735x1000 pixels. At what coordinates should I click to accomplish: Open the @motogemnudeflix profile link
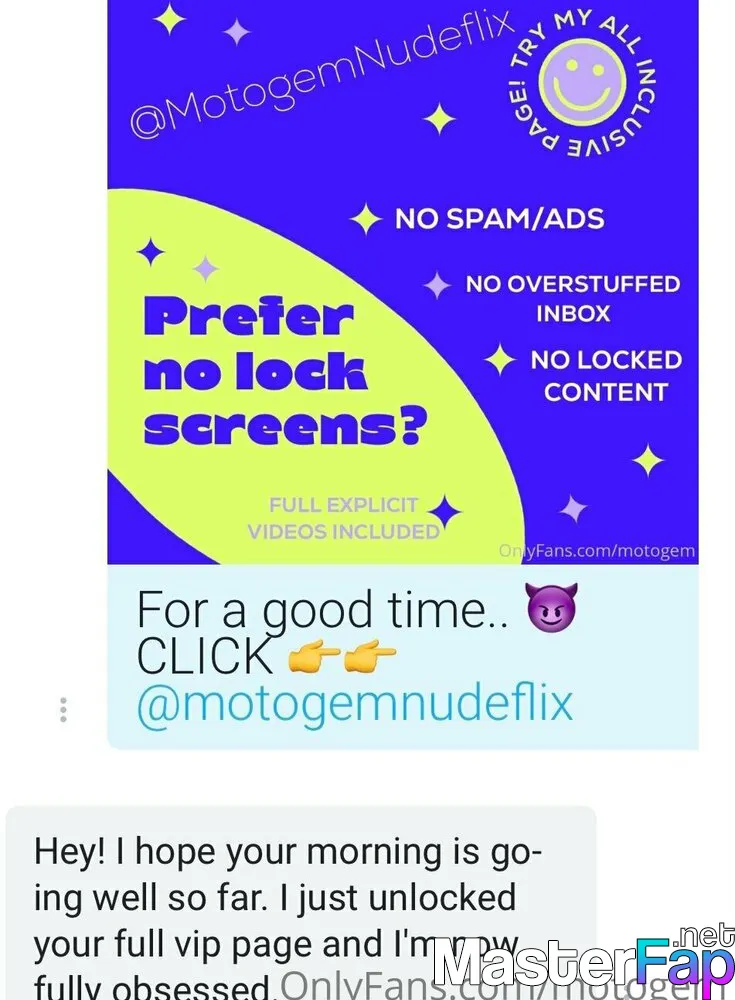click(x=354, y=703)
